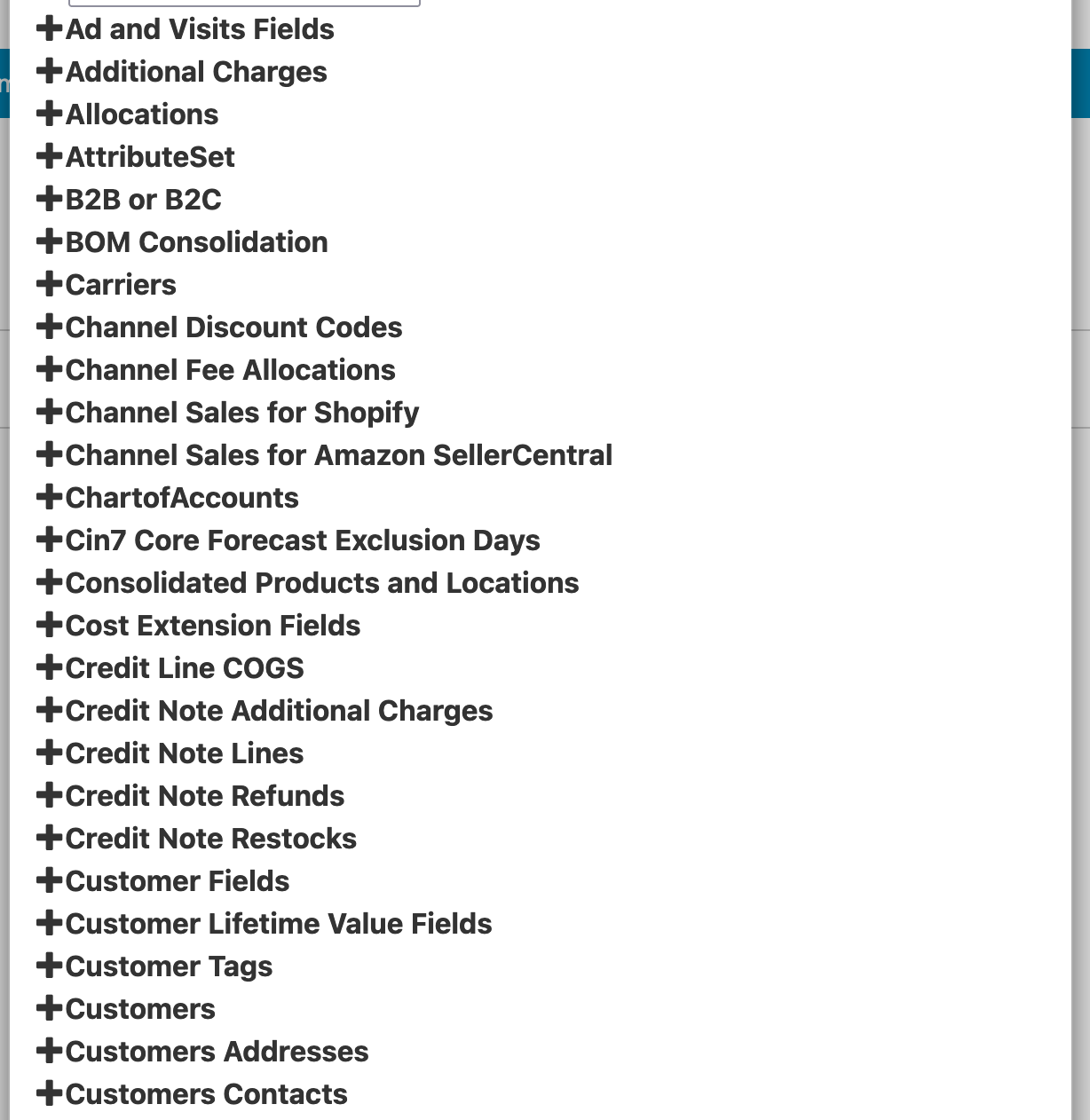Expand Channel Discount Codes
The width and height of the screenshot is (1090, 1120).
pyautogui.click(x=50, y=327)
